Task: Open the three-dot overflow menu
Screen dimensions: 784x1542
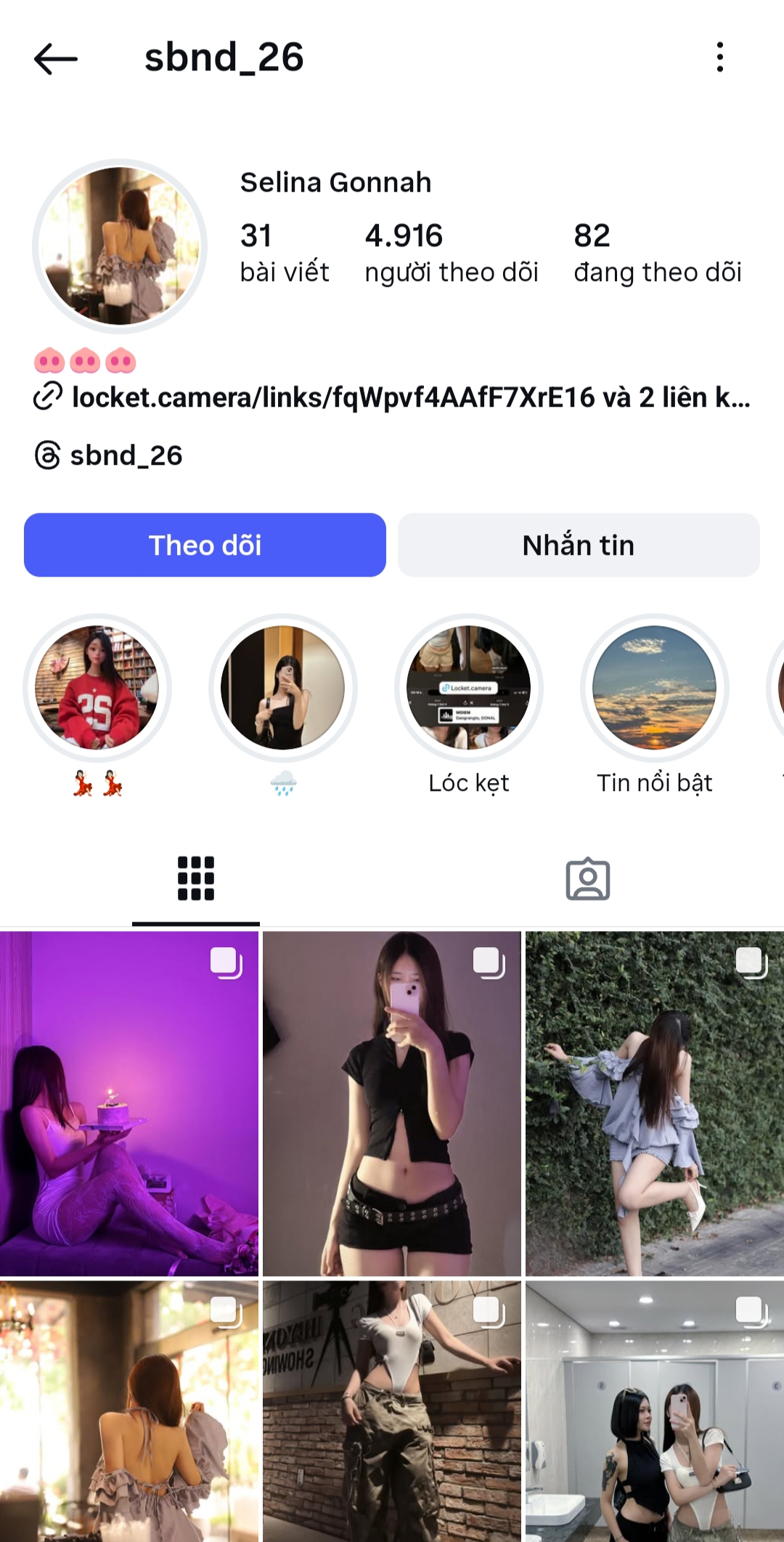Action: pyautogui.click(x=719, y=57)
